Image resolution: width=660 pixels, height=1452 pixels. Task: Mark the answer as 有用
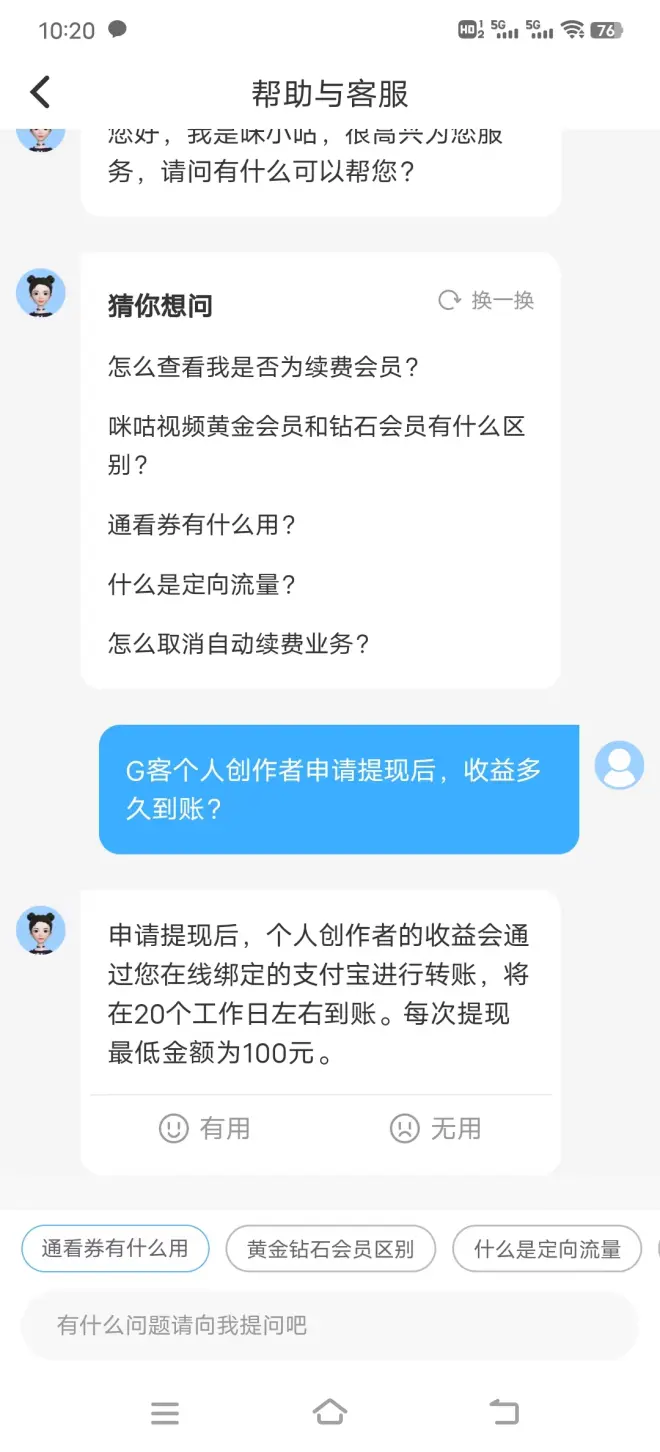pos(205,1129)
